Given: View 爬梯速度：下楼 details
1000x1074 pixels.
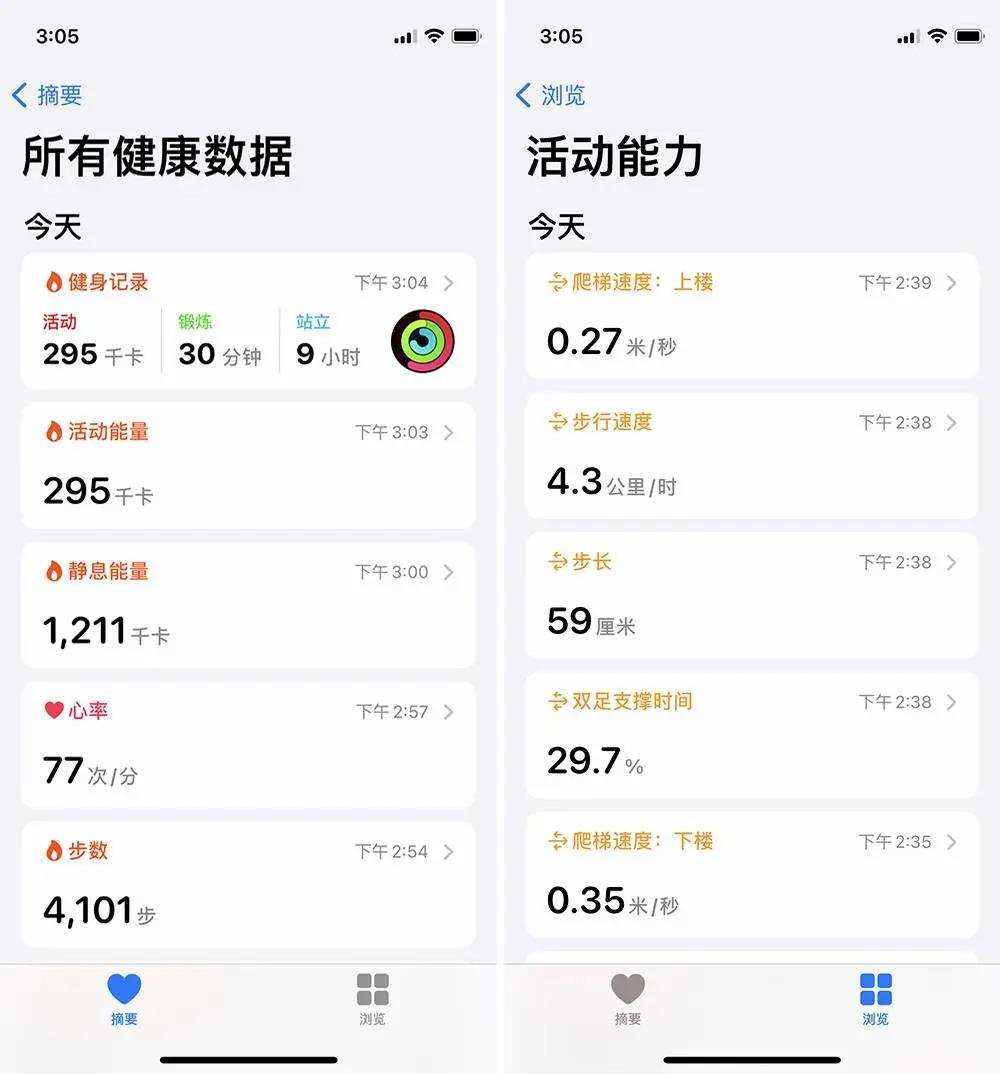Looking at the screenshot, I should tap(752, 875).
